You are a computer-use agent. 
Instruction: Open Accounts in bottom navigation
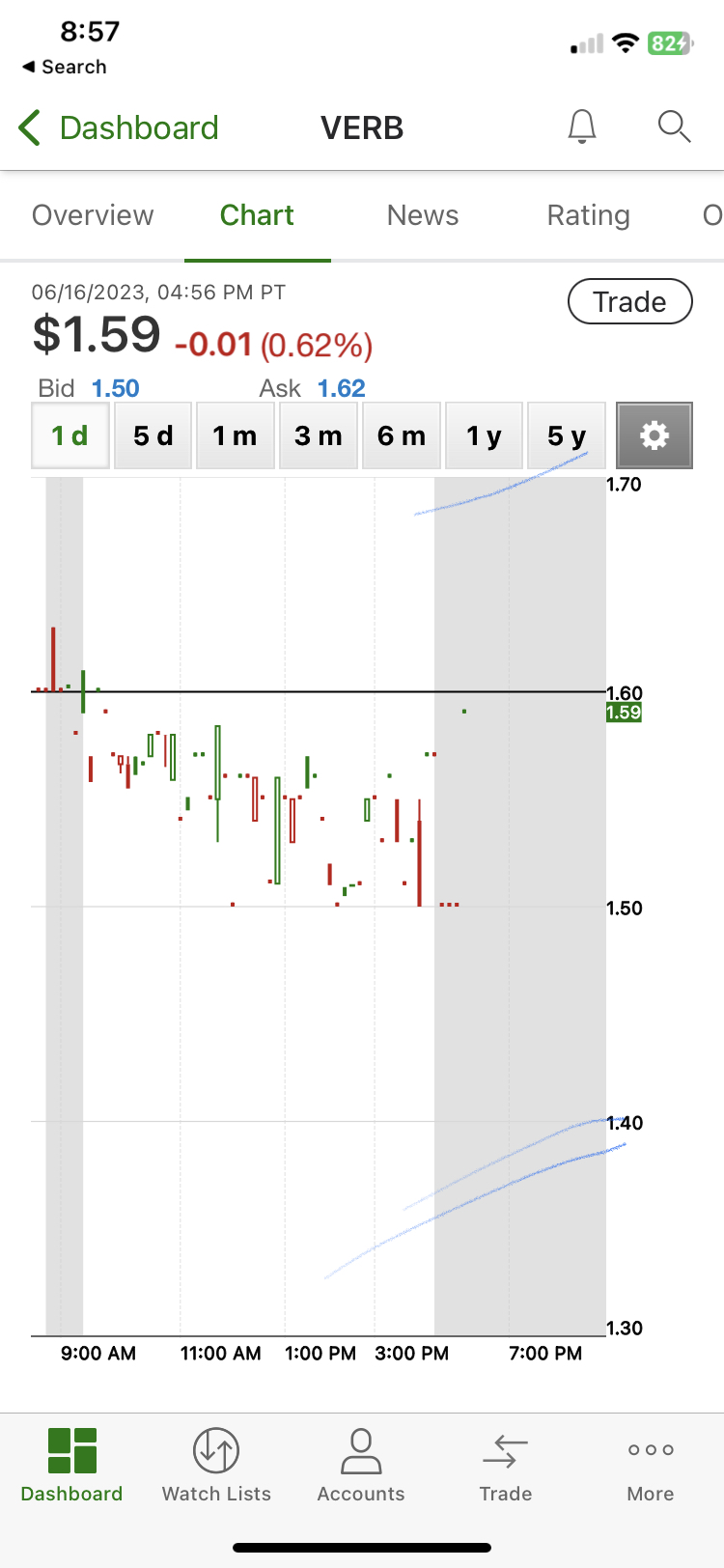pos(361,1465)
